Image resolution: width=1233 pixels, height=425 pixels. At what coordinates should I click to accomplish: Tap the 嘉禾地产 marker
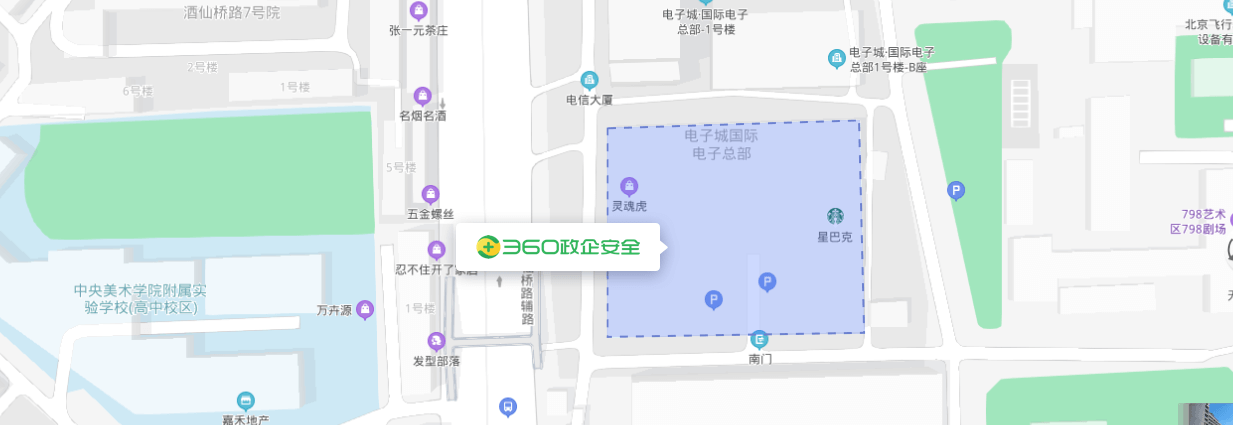pyautogui.click(x=245, y=400)
